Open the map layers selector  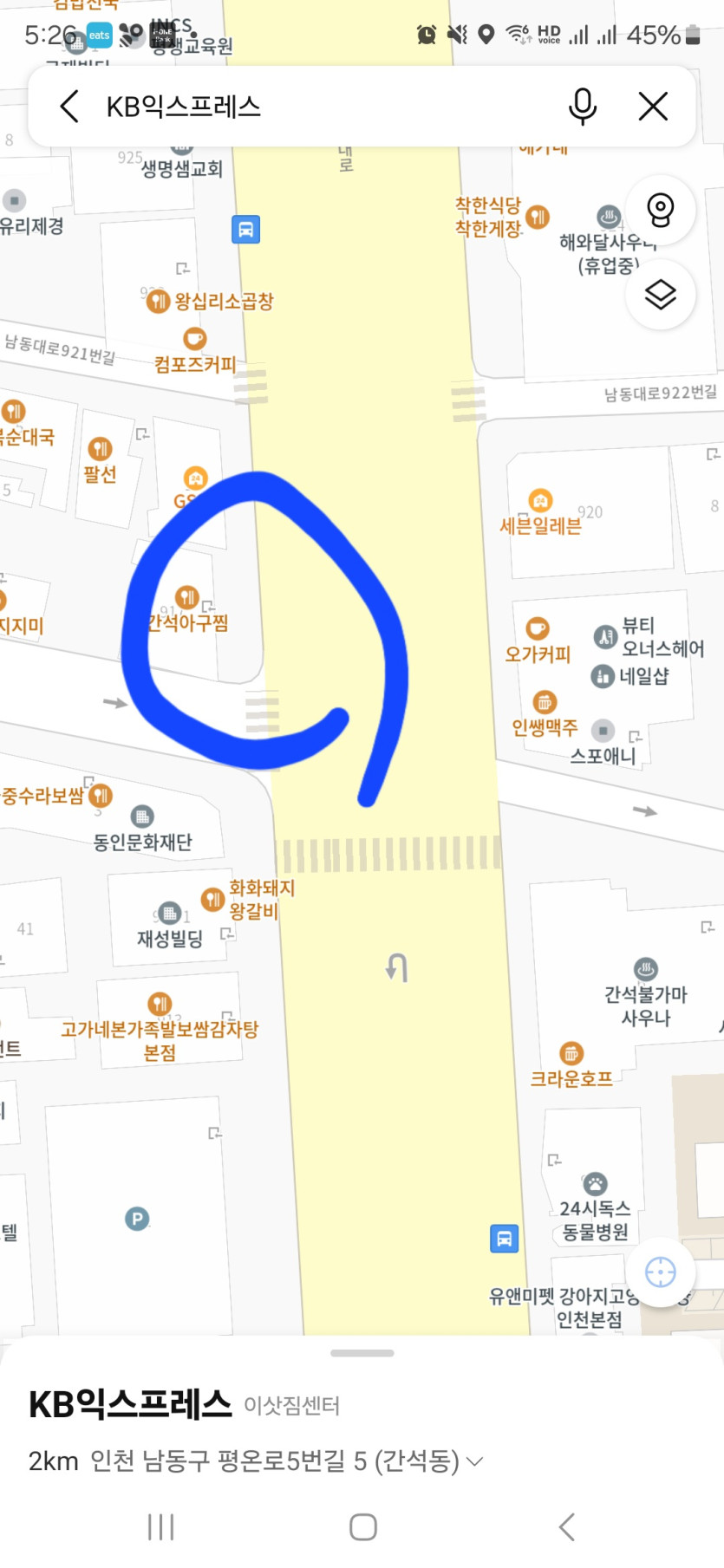coord(660,295)
